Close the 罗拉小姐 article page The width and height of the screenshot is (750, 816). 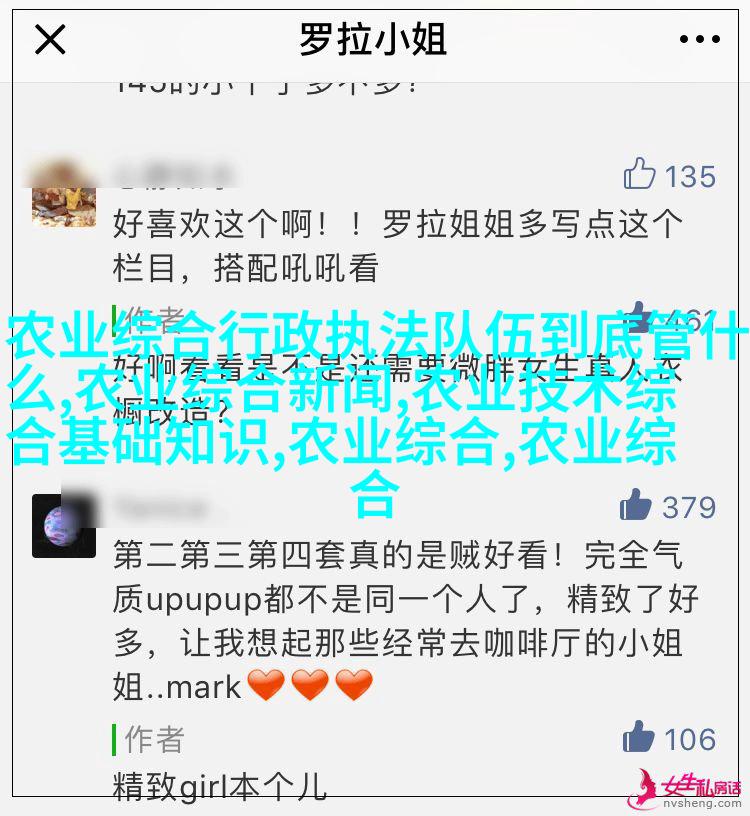pyautogui.click(x=50, y=40)
